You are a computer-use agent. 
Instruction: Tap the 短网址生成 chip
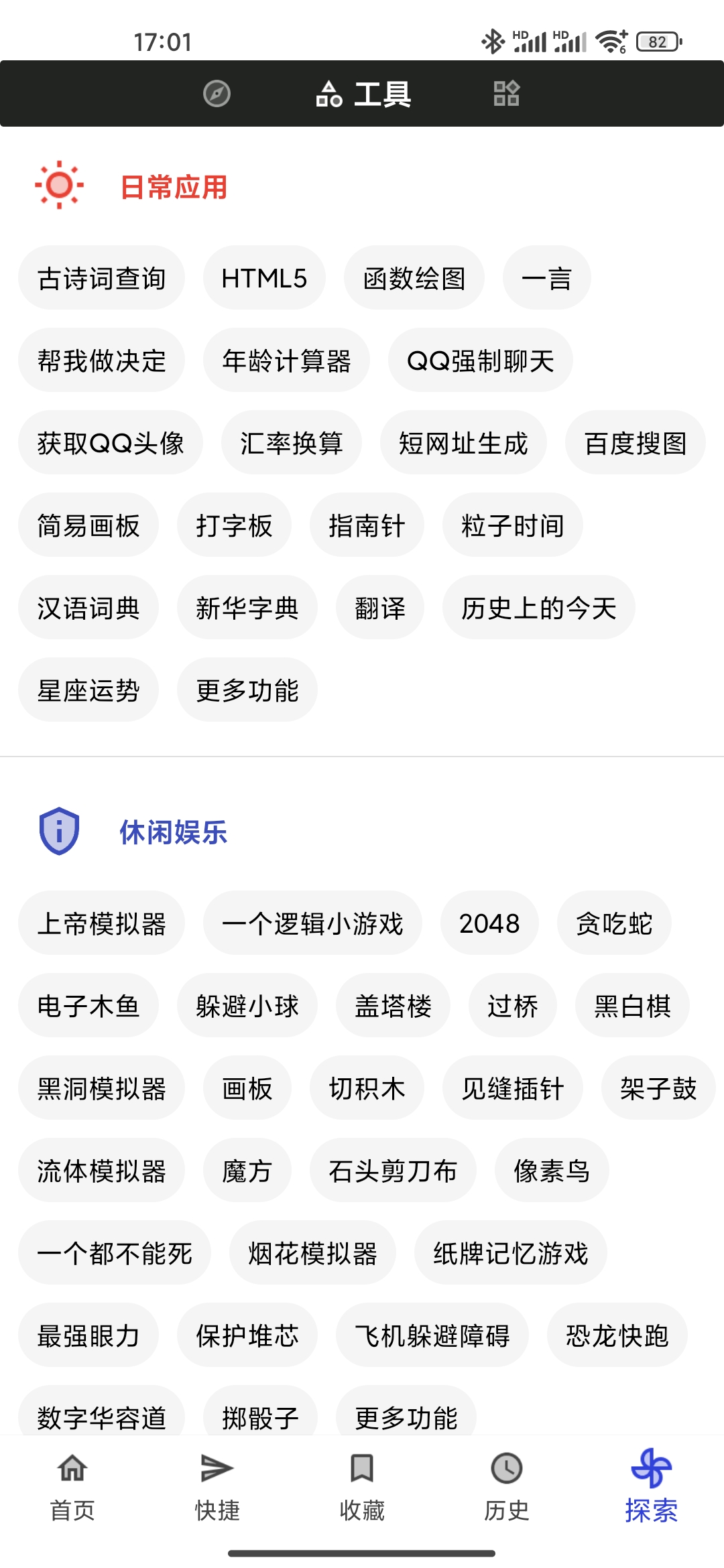point(463,443)
